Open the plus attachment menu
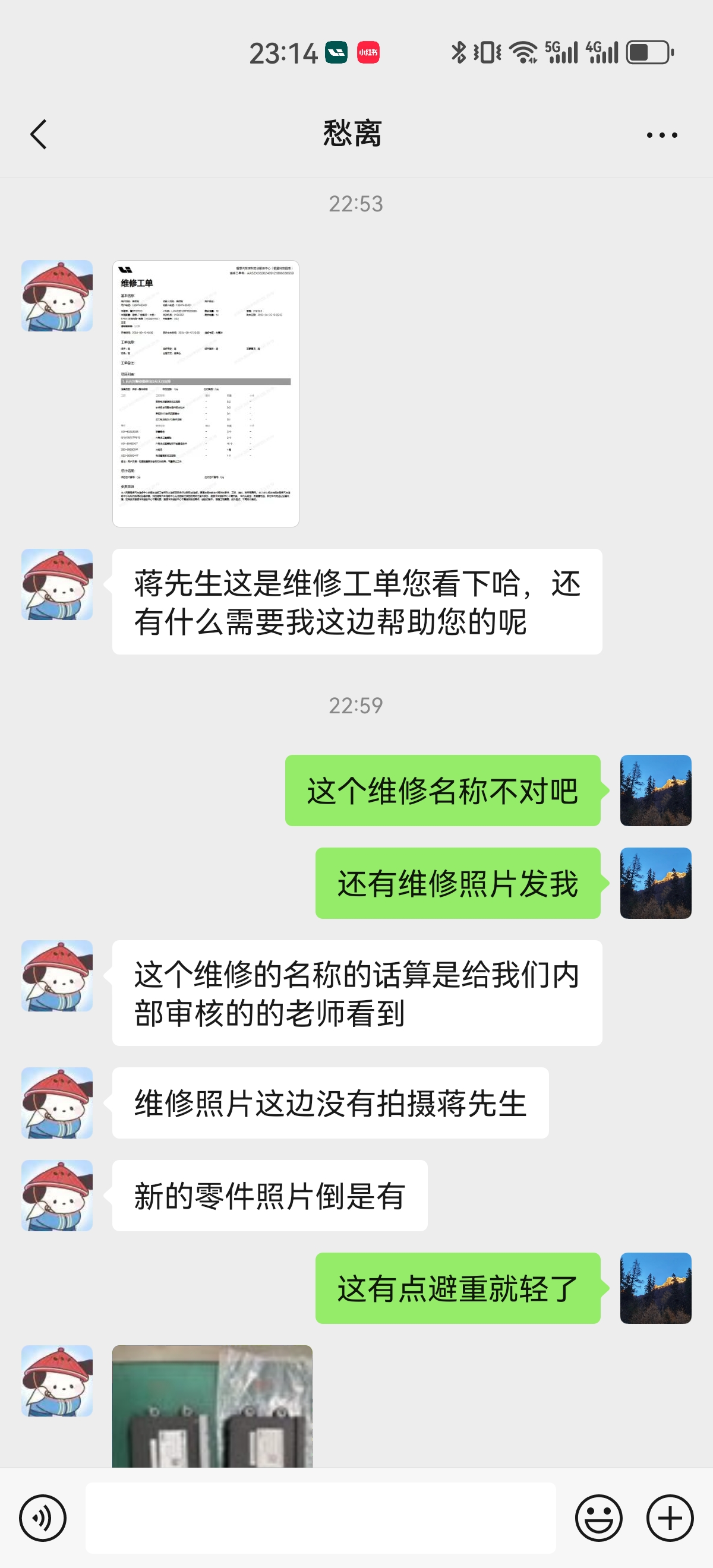Viewport: 713px width, 1568px height. 670,1518
